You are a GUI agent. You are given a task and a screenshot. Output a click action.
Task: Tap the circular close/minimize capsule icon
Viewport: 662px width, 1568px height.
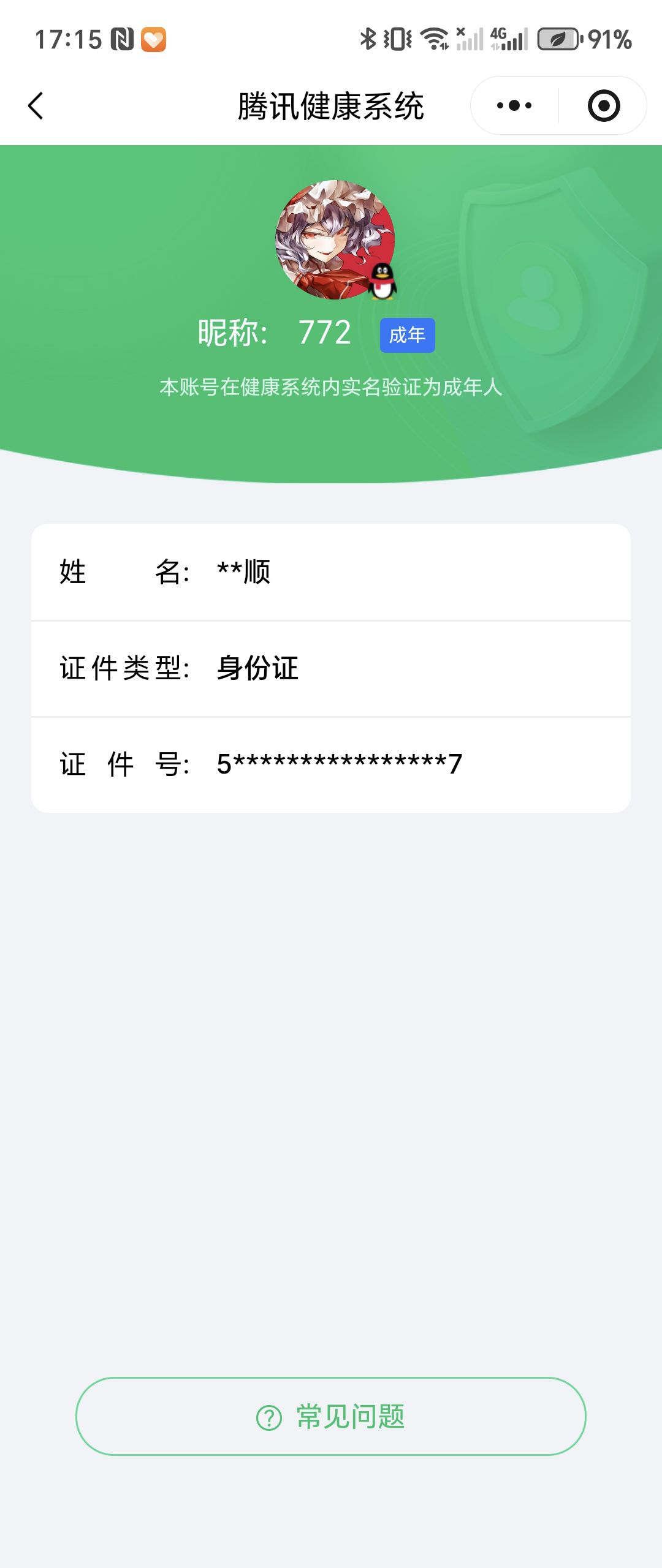coord(604,105)
